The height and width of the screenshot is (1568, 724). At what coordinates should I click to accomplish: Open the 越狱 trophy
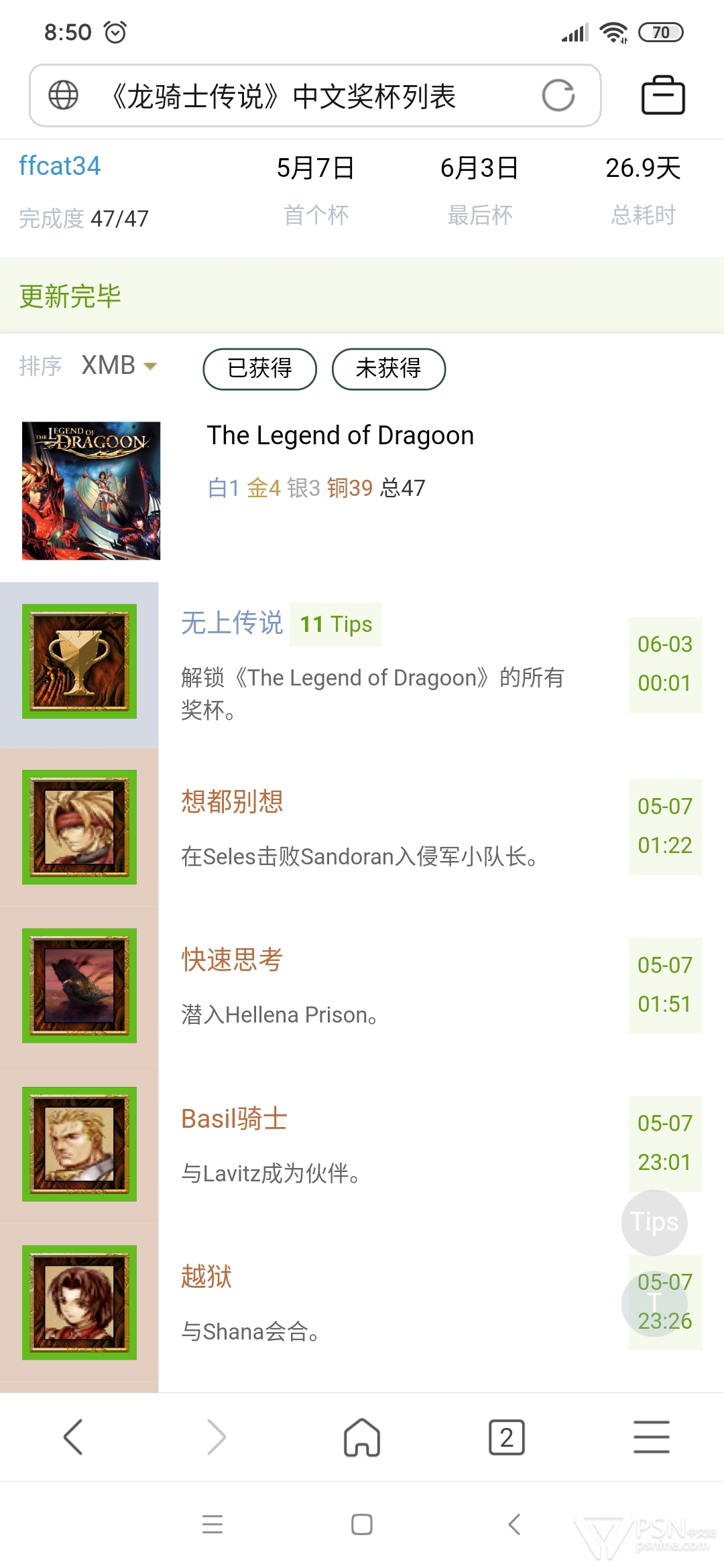click(x=206, y=1277)
